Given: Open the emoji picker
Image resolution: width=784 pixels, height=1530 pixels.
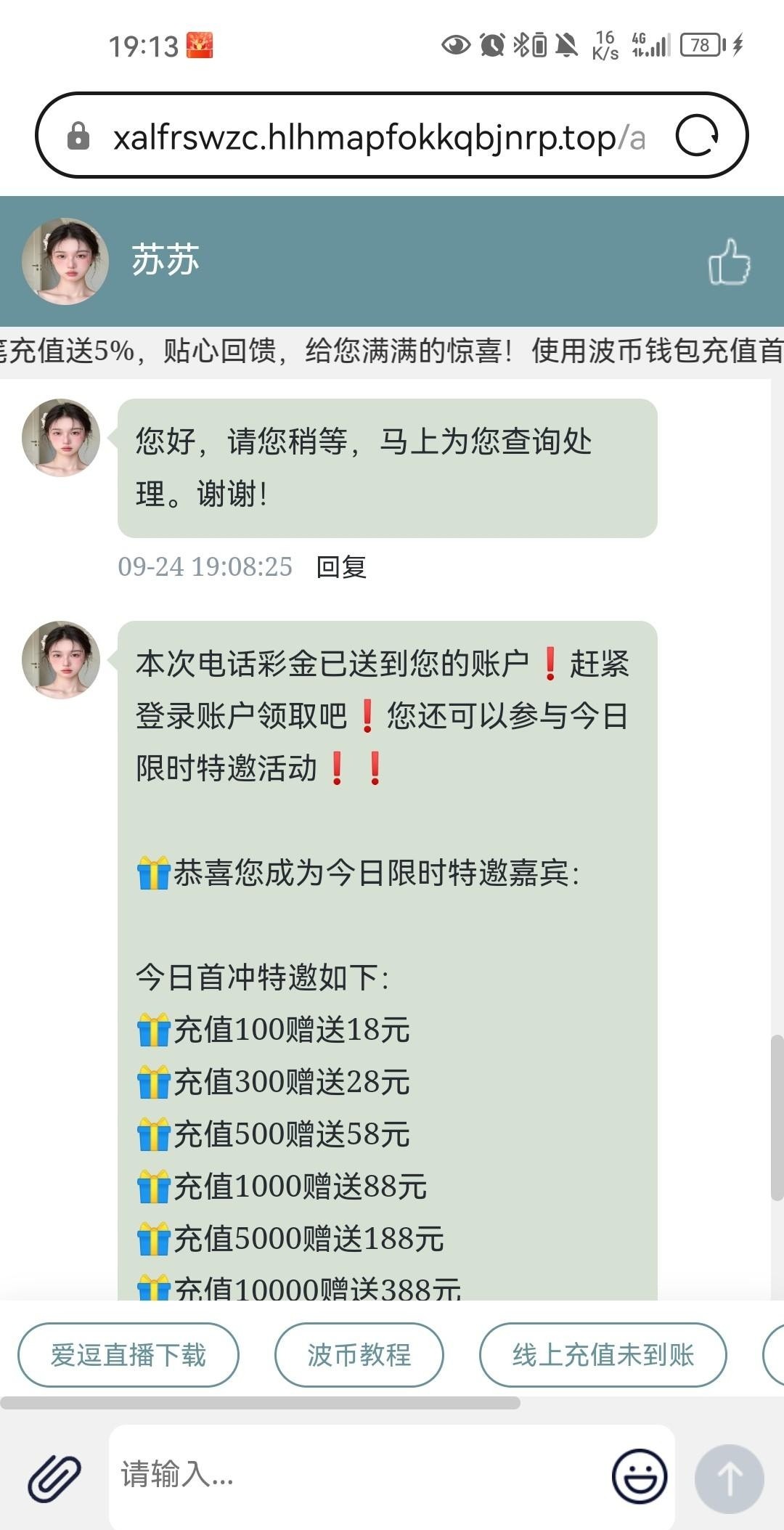Looking at the screenshot, I should (640, 1476).
